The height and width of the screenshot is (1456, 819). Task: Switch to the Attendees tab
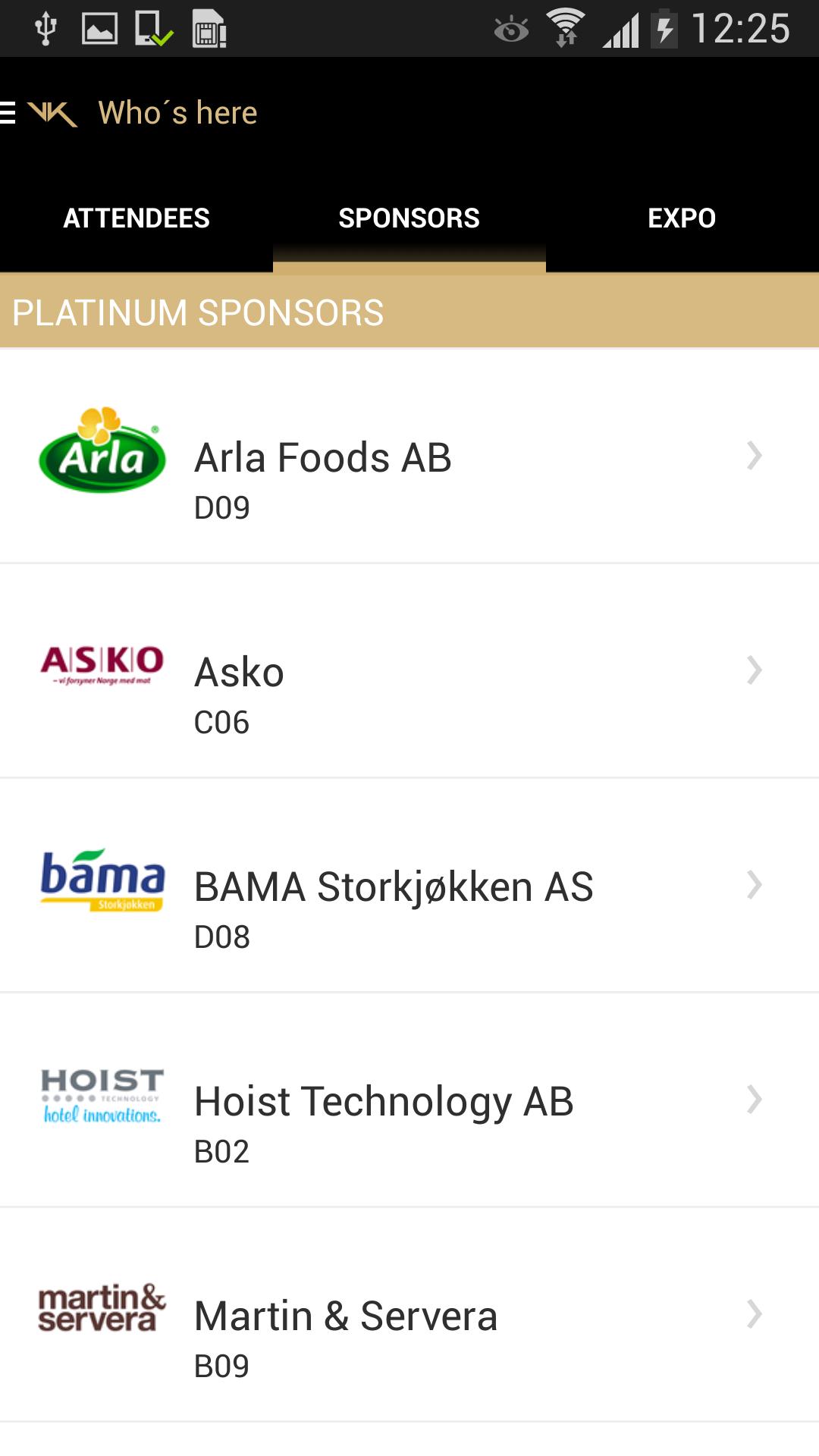[x=136, y=218]
